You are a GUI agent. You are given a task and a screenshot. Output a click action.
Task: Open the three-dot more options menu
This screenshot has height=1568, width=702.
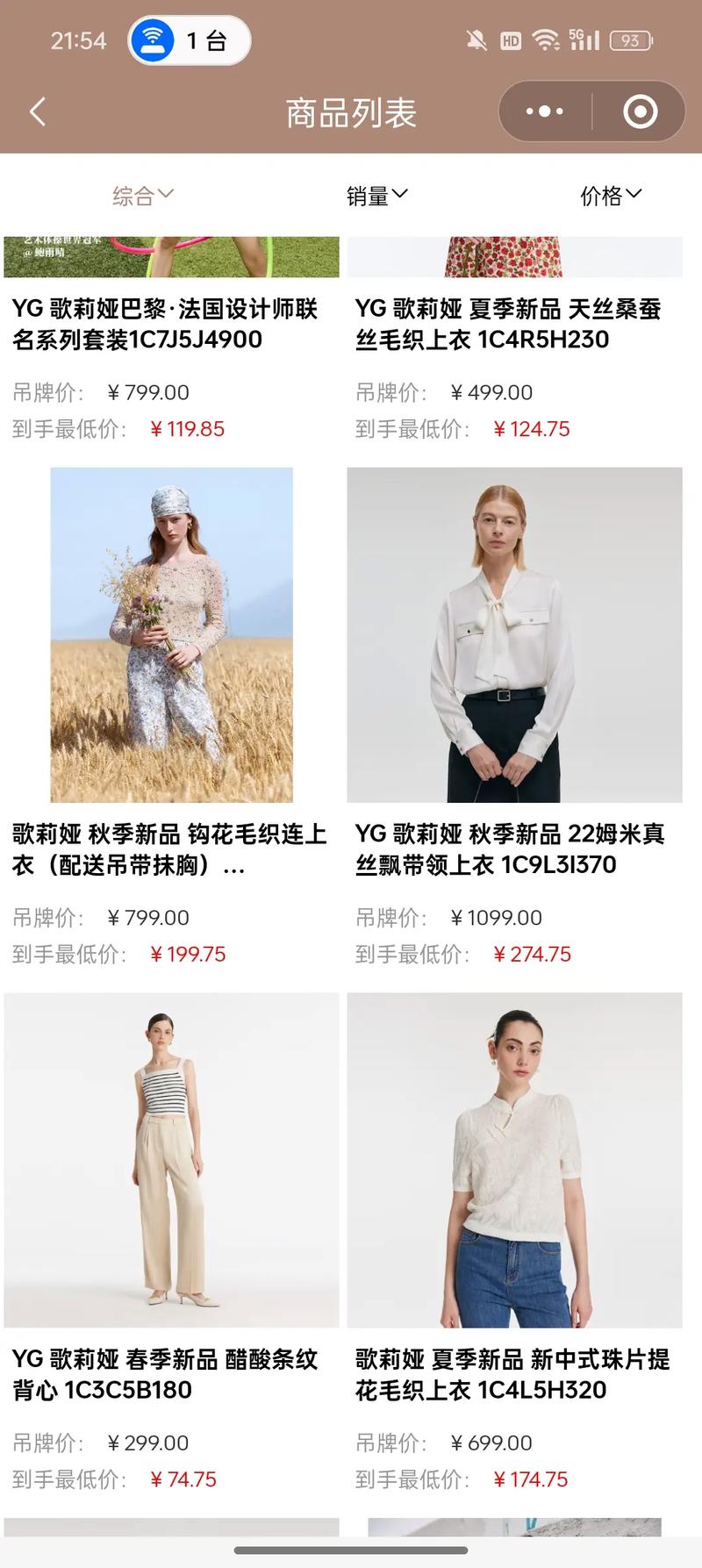pos(545,111)
